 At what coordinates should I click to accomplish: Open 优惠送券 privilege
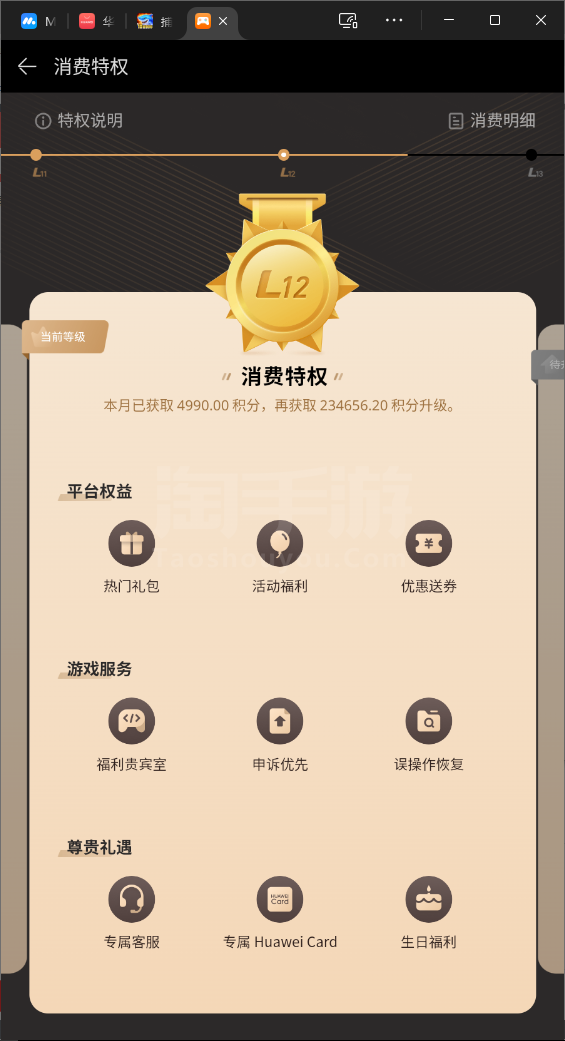[x=429, y=556]
